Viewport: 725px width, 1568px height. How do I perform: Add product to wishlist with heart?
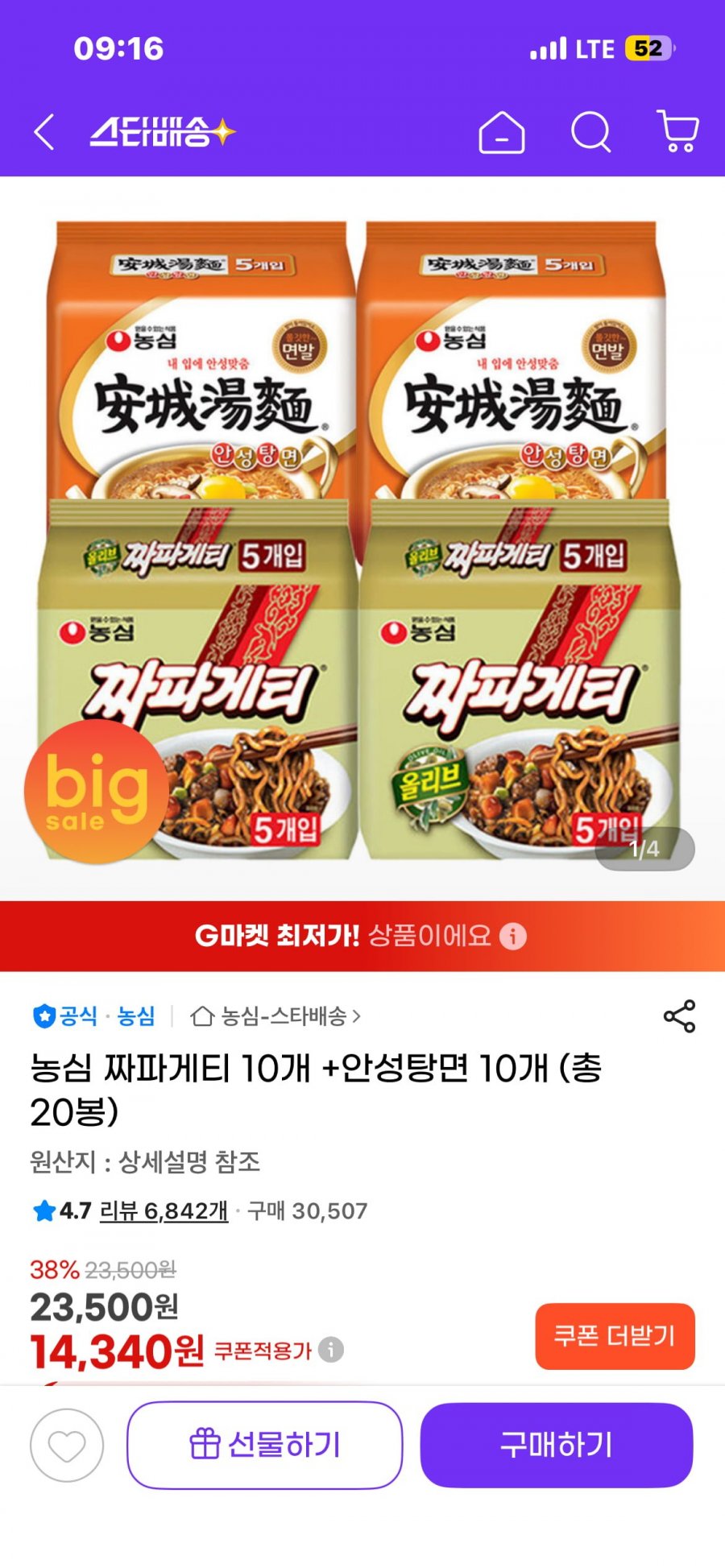(67, 1446)
